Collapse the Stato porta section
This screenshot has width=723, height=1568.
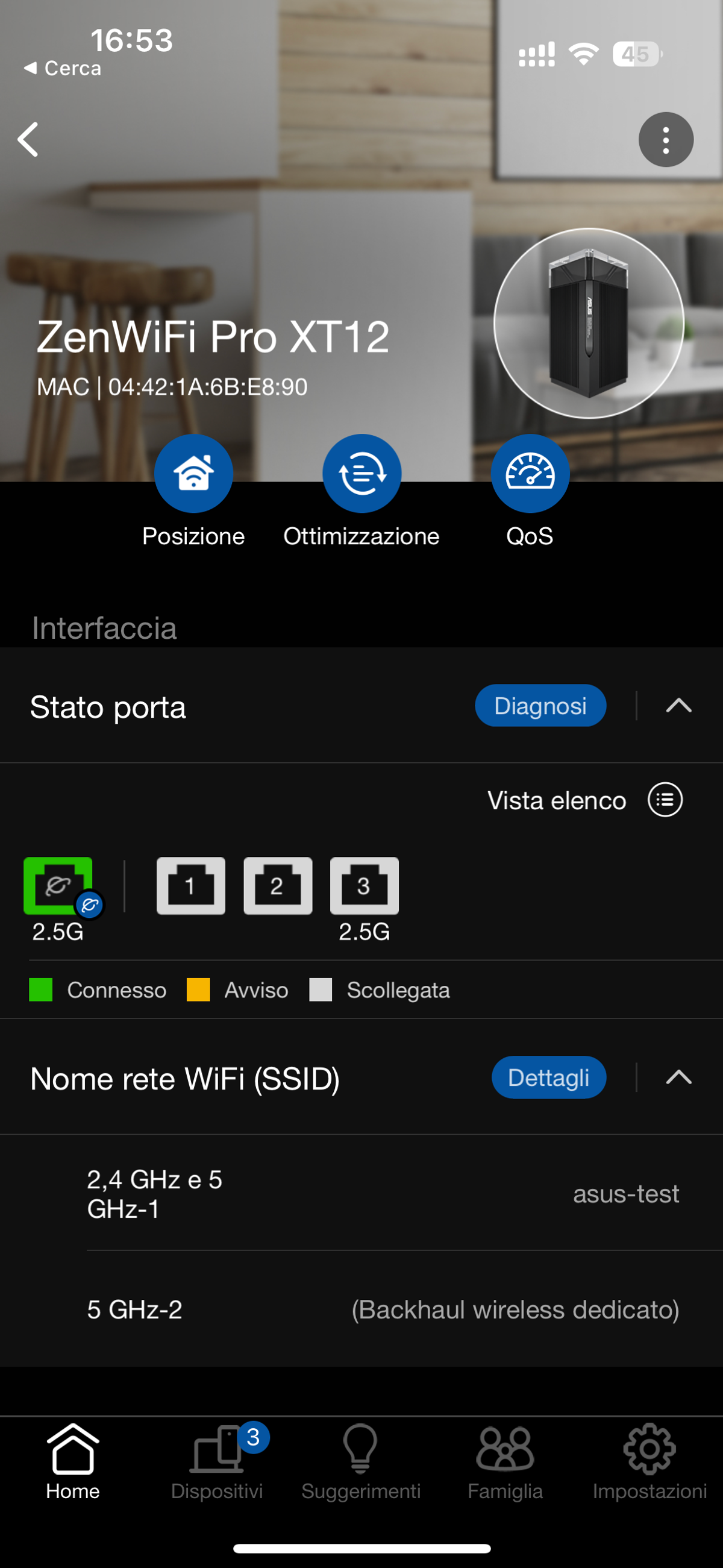tap(678, 706)
